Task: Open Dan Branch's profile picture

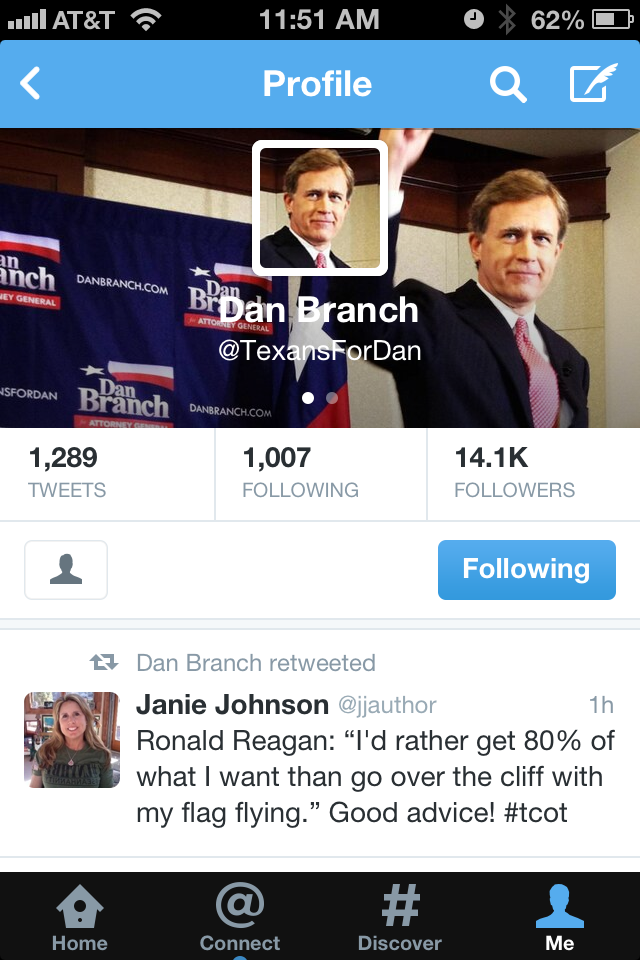Action: pyautogui.click(x=320, y=208)
